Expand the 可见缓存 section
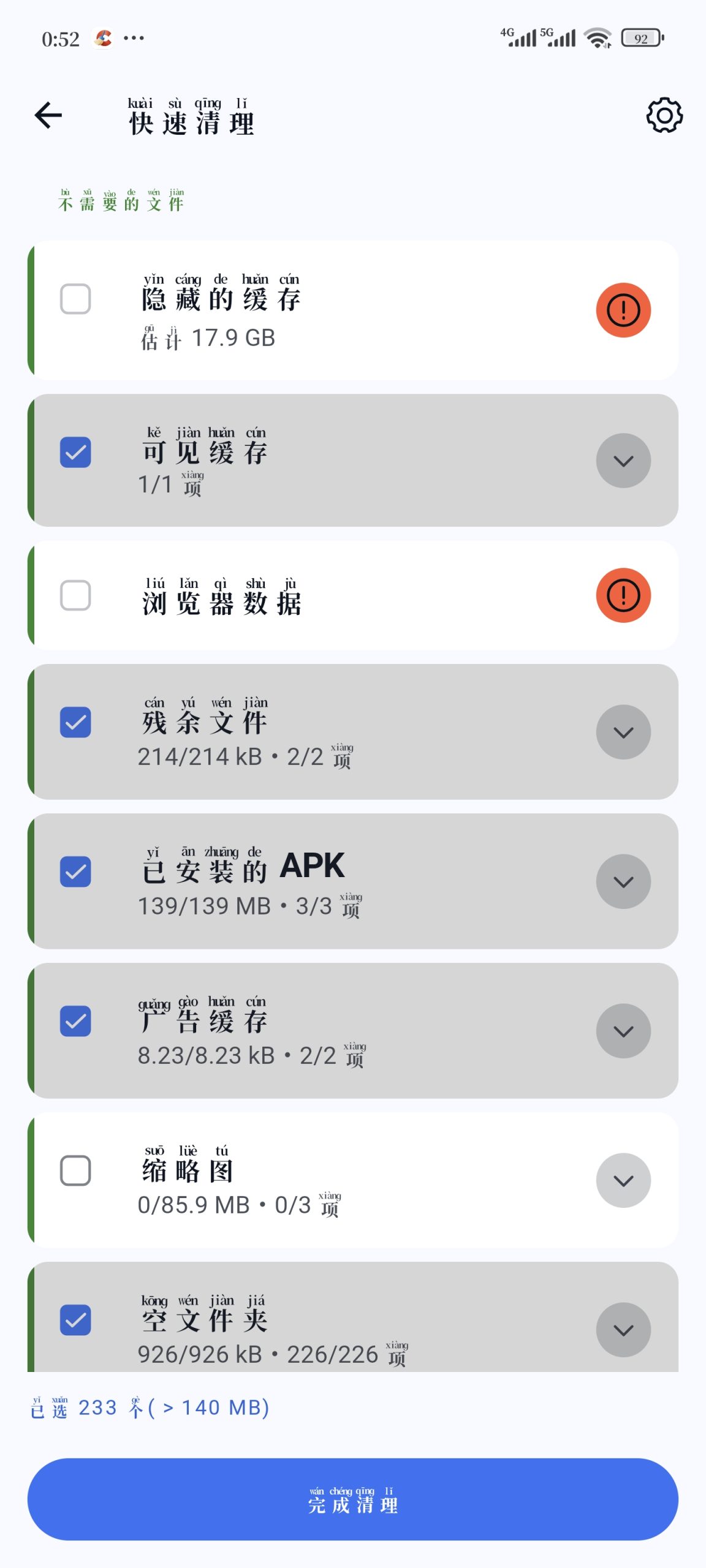The image size is (706, 1568). click(x=623, y=461)
